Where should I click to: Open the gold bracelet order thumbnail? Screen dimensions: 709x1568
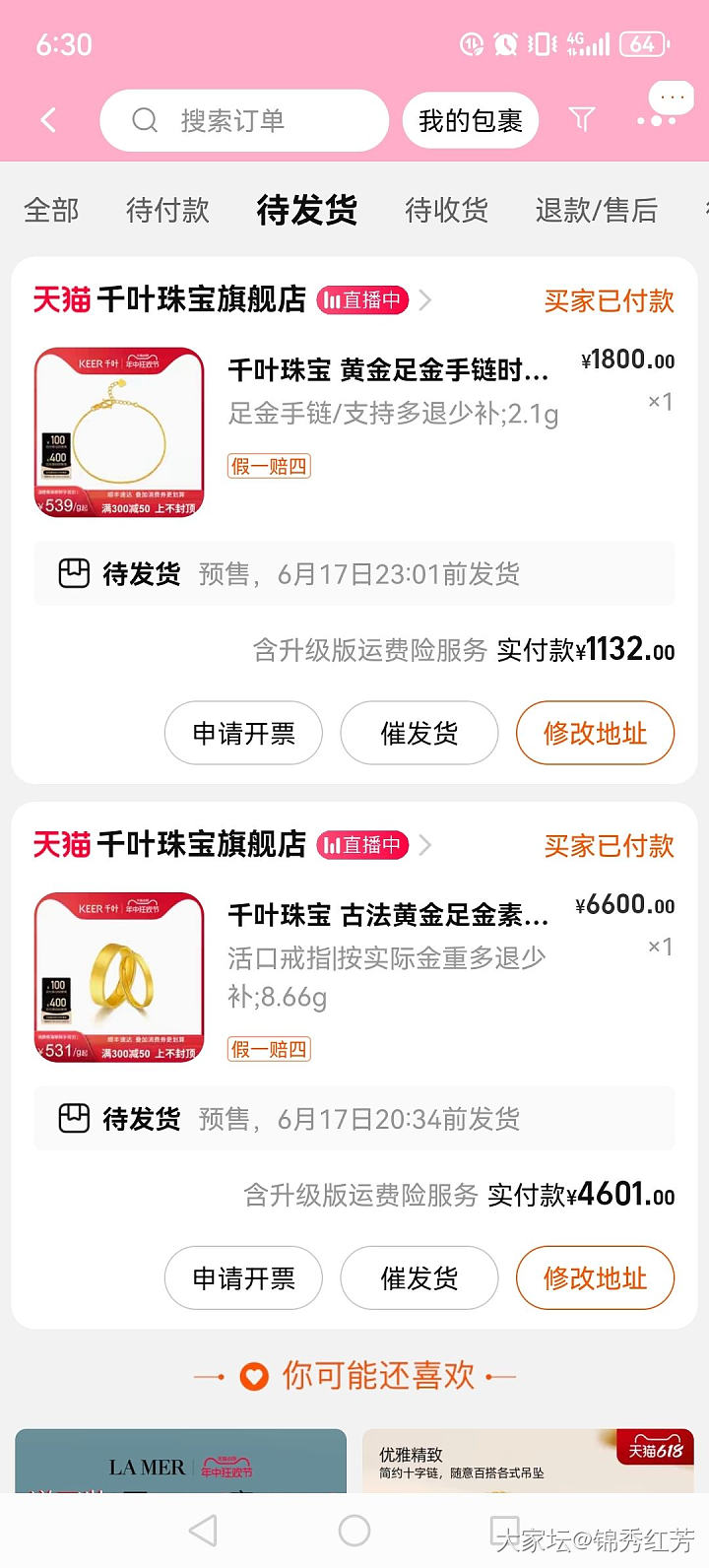pyautogui.click(x=119, y=432)
